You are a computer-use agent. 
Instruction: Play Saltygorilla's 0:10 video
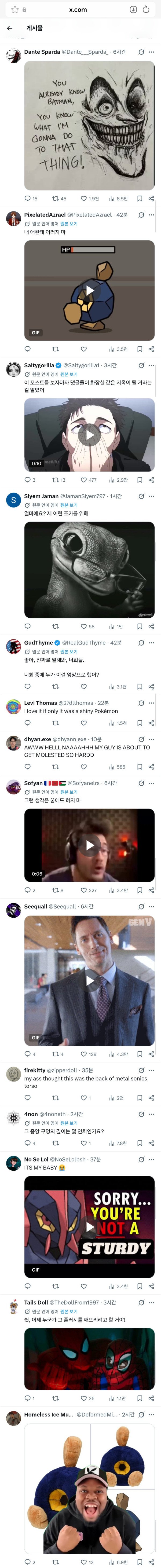89,435
